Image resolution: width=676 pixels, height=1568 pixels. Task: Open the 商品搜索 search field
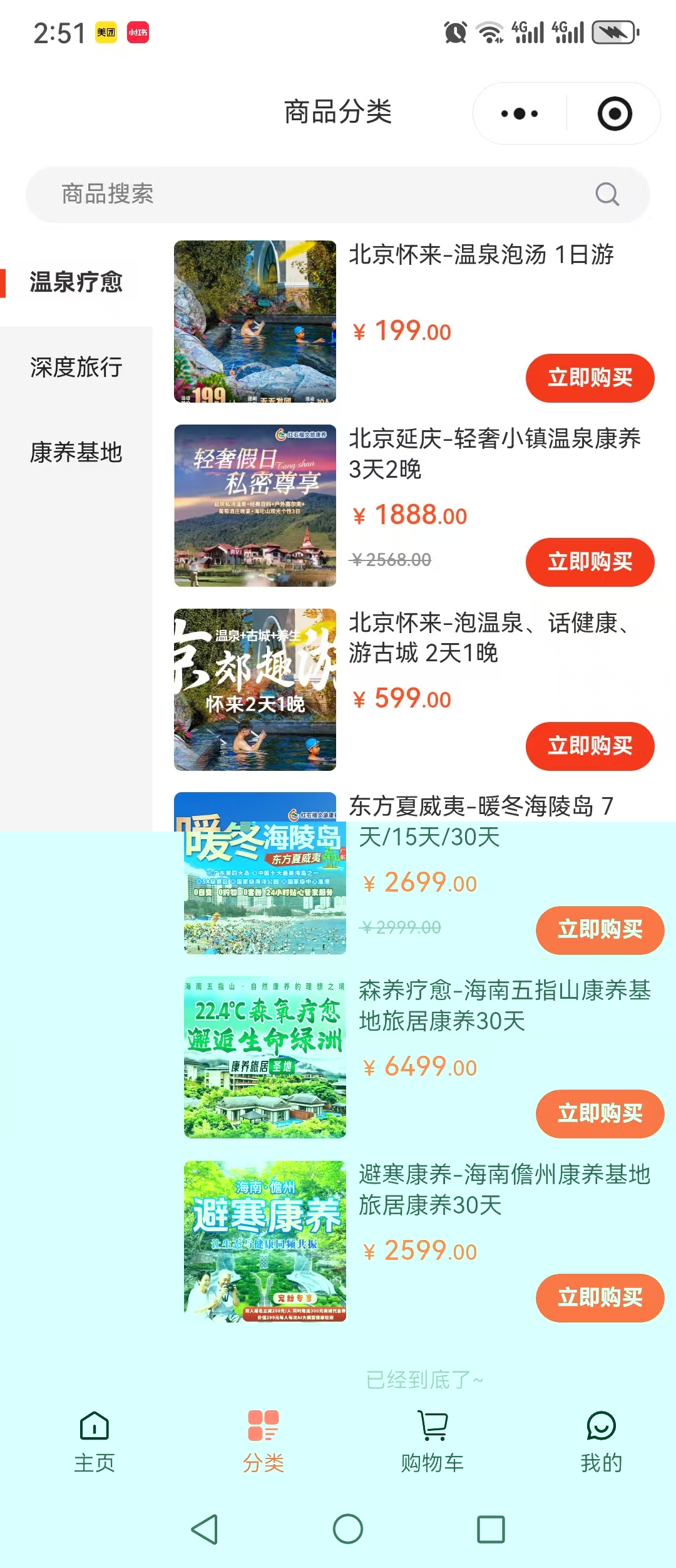click(x=313, y=194)
